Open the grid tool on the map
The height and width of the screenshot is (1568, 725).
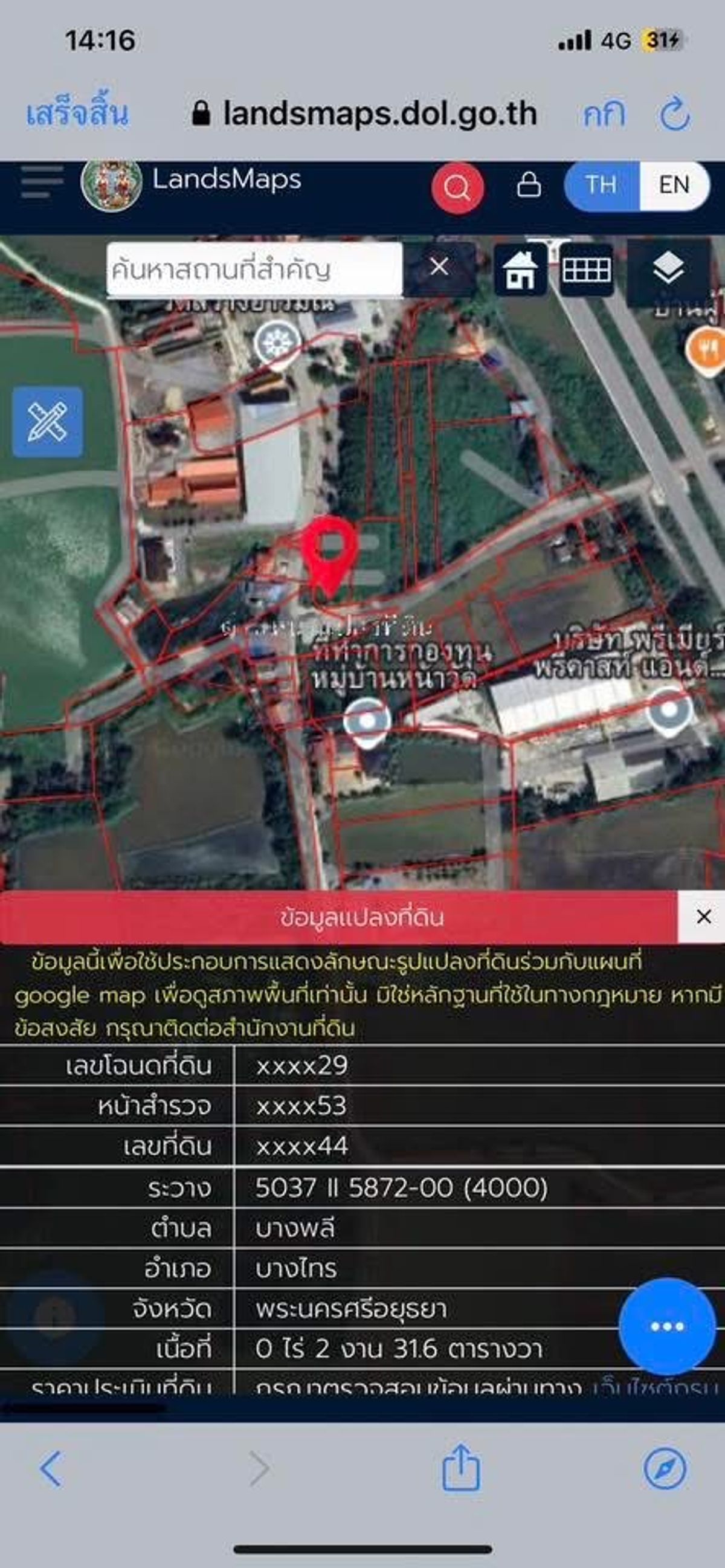click(x=585, y=269)
